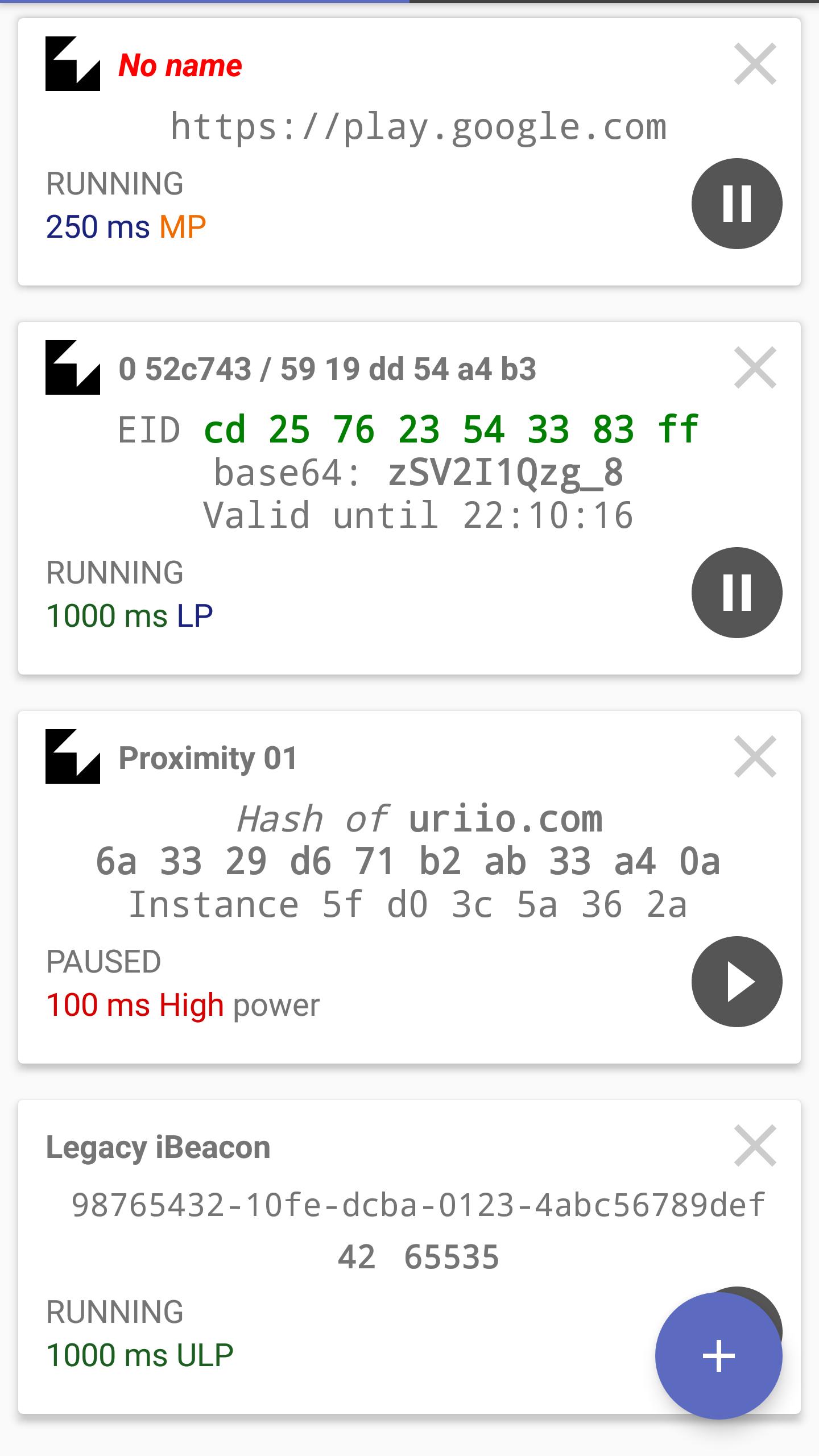Delete the EID beacon card
This screenshot has height=1456, width=819.
coord(755,367)
